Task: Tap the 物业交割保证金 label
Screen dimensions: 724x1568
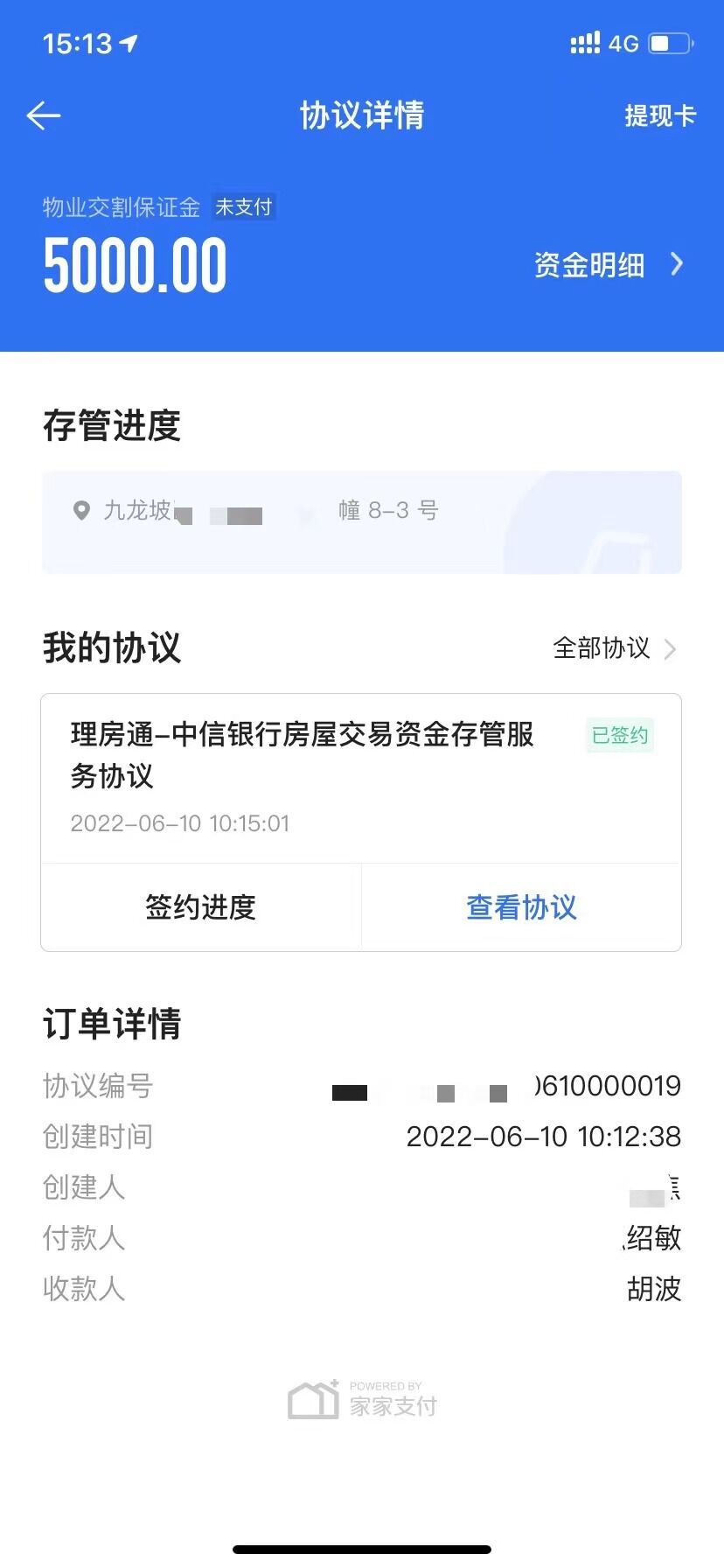Action: (122, 207)
